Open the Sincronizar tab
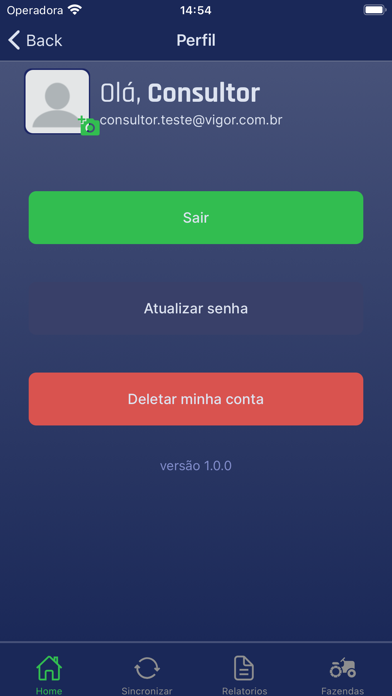Image resolution: width=392 pixels, height=696 pixels. point(147,674)
